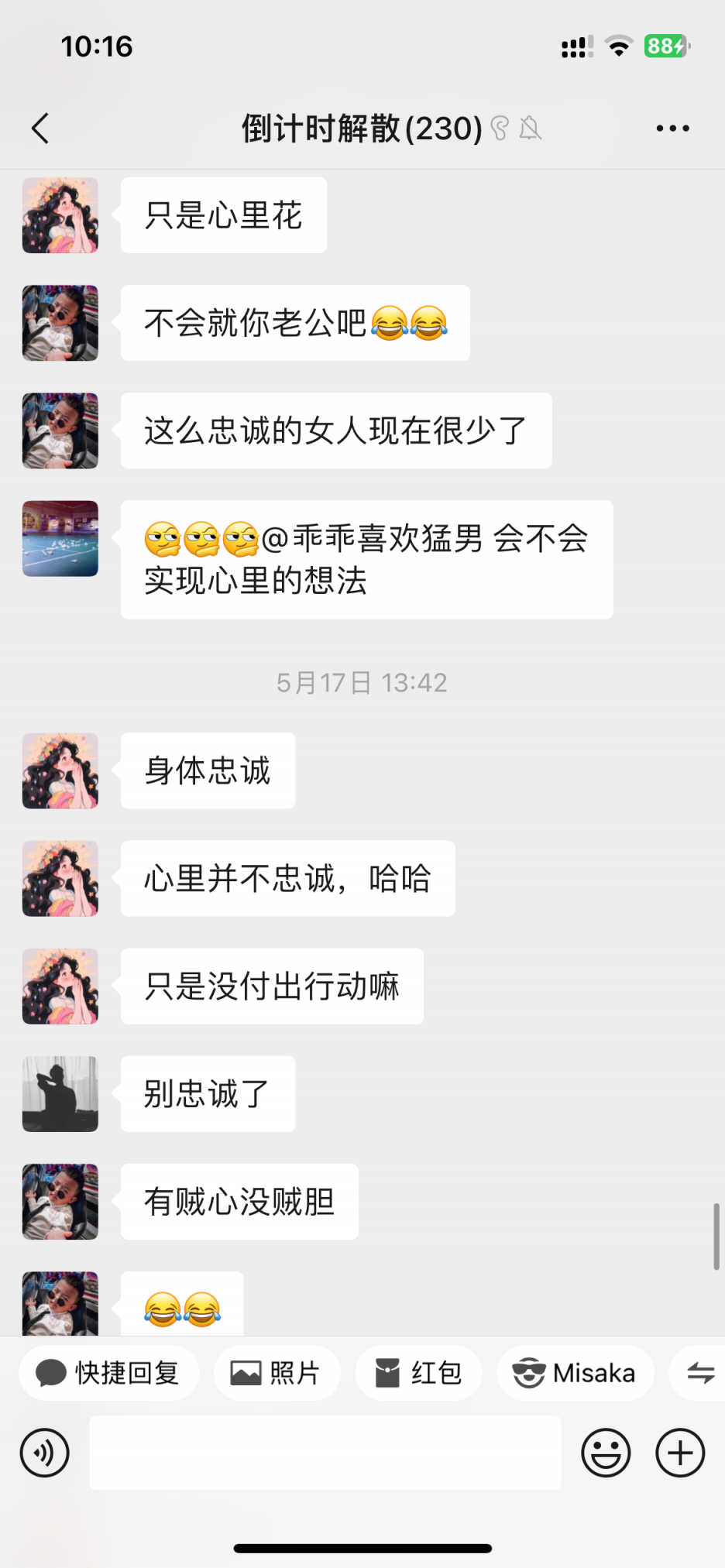Tap the 快捷回复 quick reply chip
This screenshot has height=1568, width=725.
[109, 1373]
